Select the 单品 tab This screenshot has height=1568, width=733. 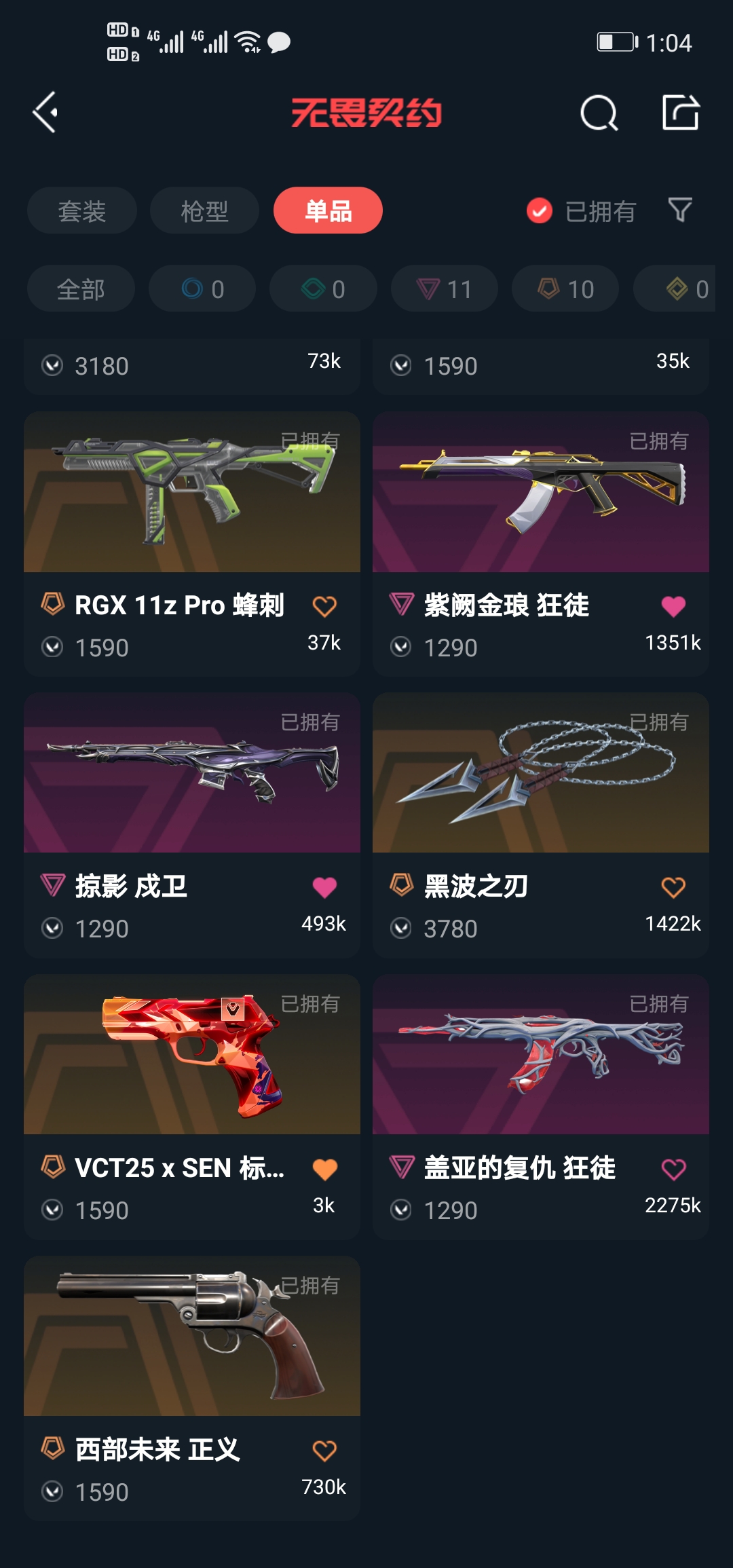point(328,210)
